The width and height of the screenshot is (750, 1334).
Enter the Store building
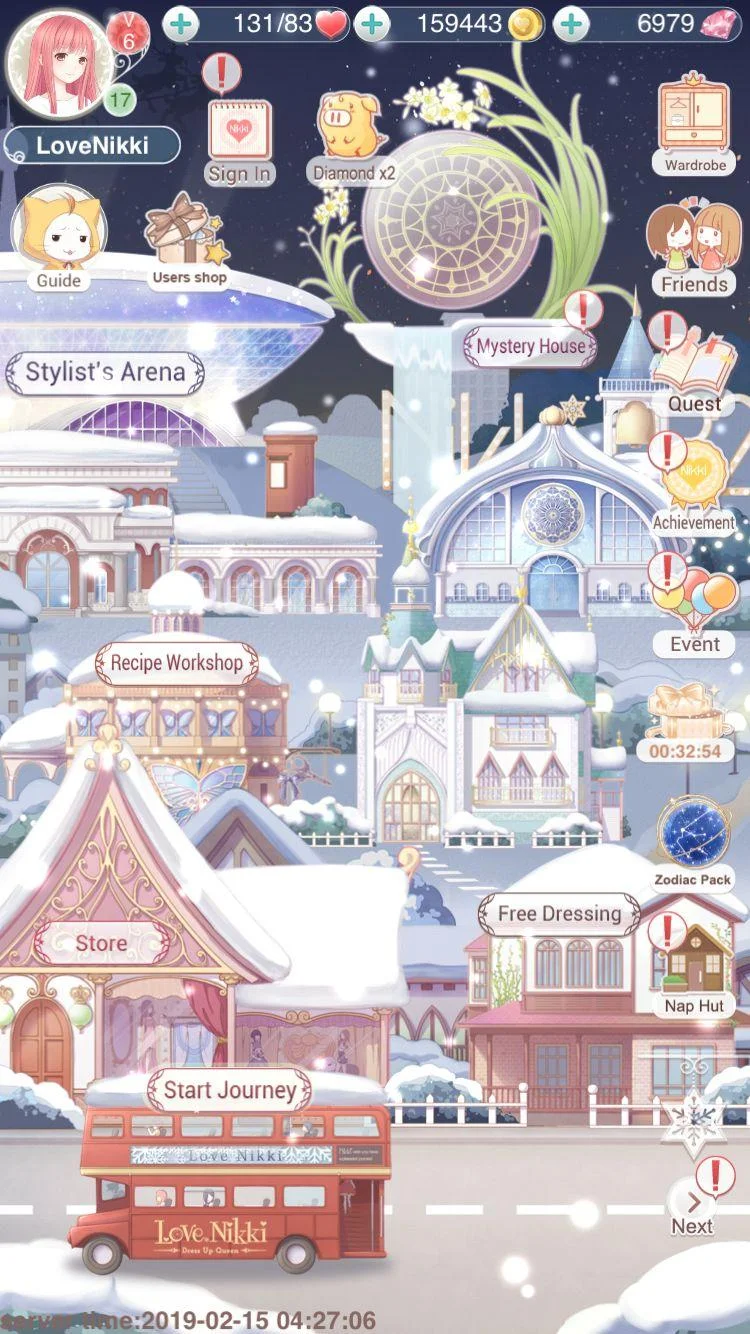[102, 943]
